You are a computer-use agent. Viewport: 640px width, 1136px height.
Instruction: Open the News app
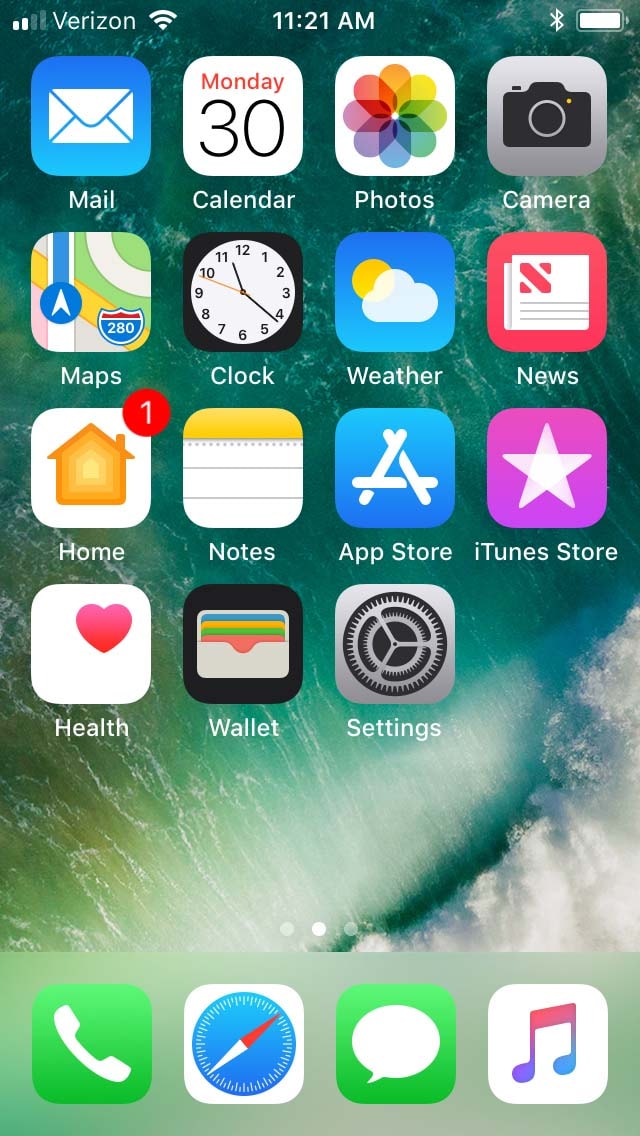(547, 292)
